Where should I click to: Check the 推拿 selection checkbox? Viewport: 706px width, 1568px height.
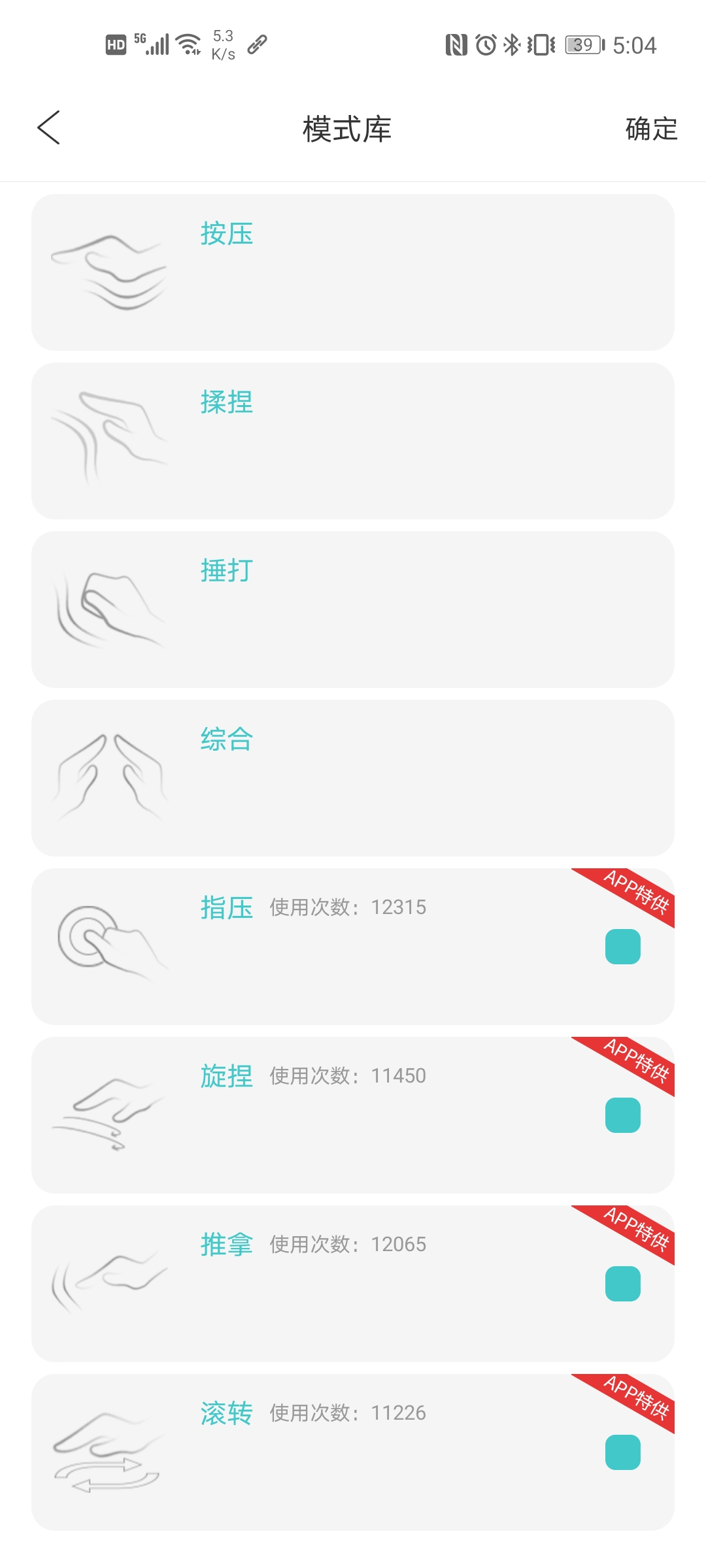coord(622,1284)
